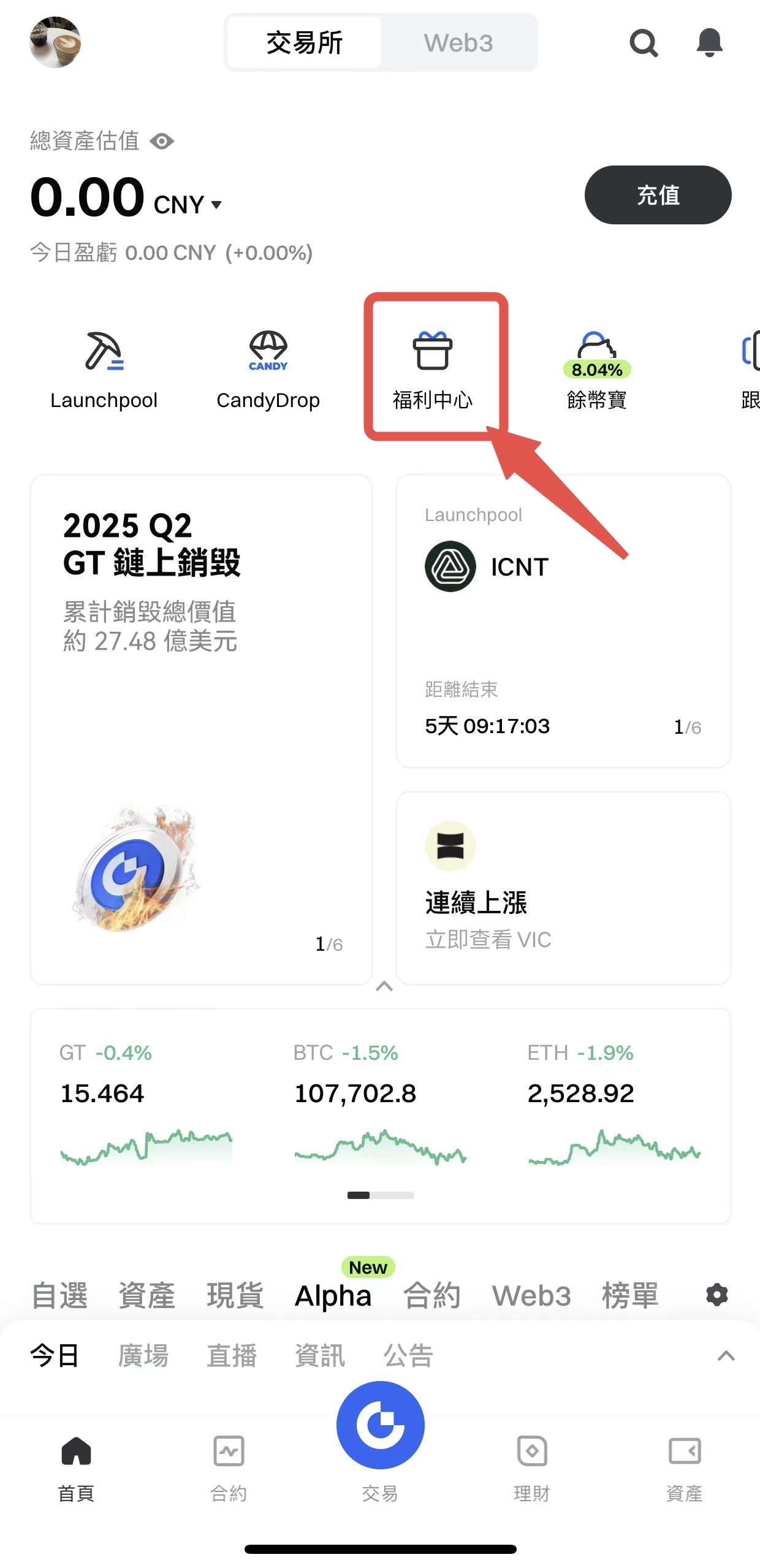Collapse the promo cards with the chevron
The height and width of the screenshot is (1568, 760).
[384, 986]
